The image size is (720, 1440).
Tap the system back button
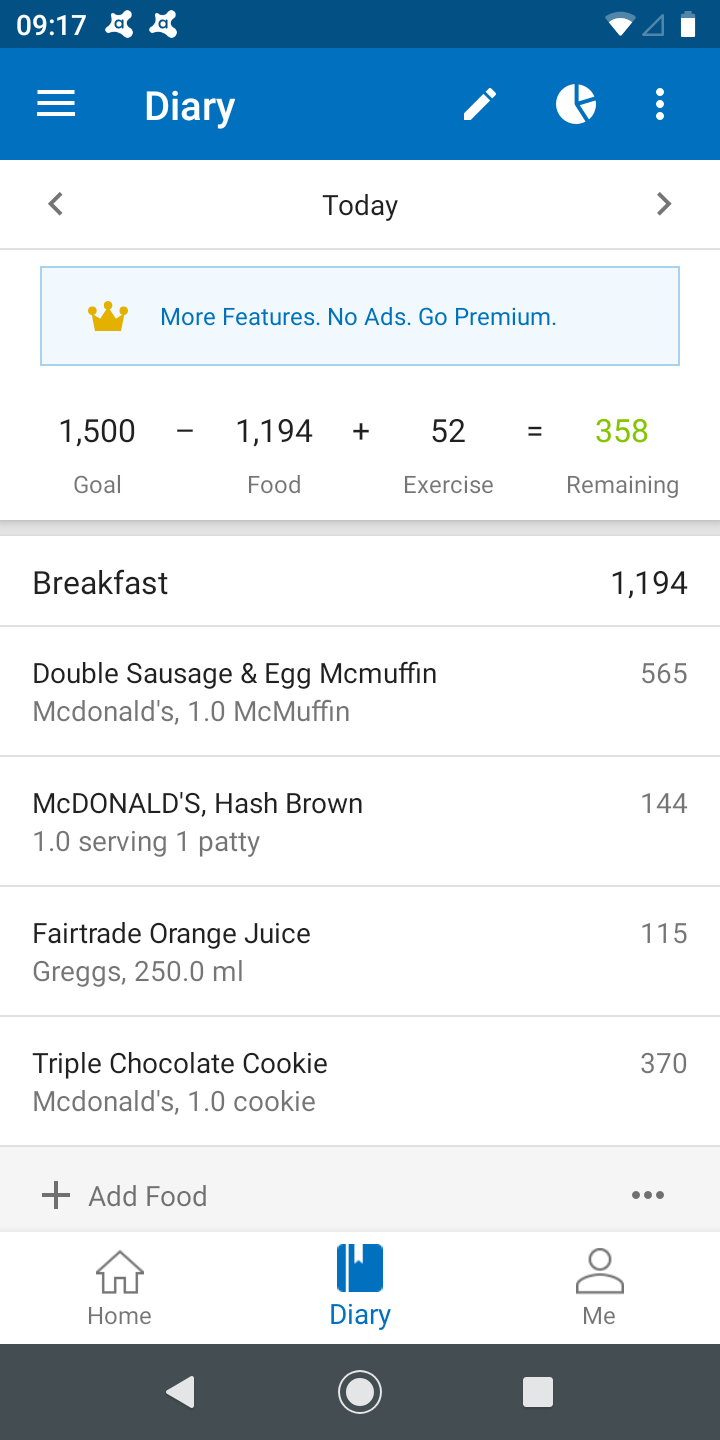click(180, 1392)
